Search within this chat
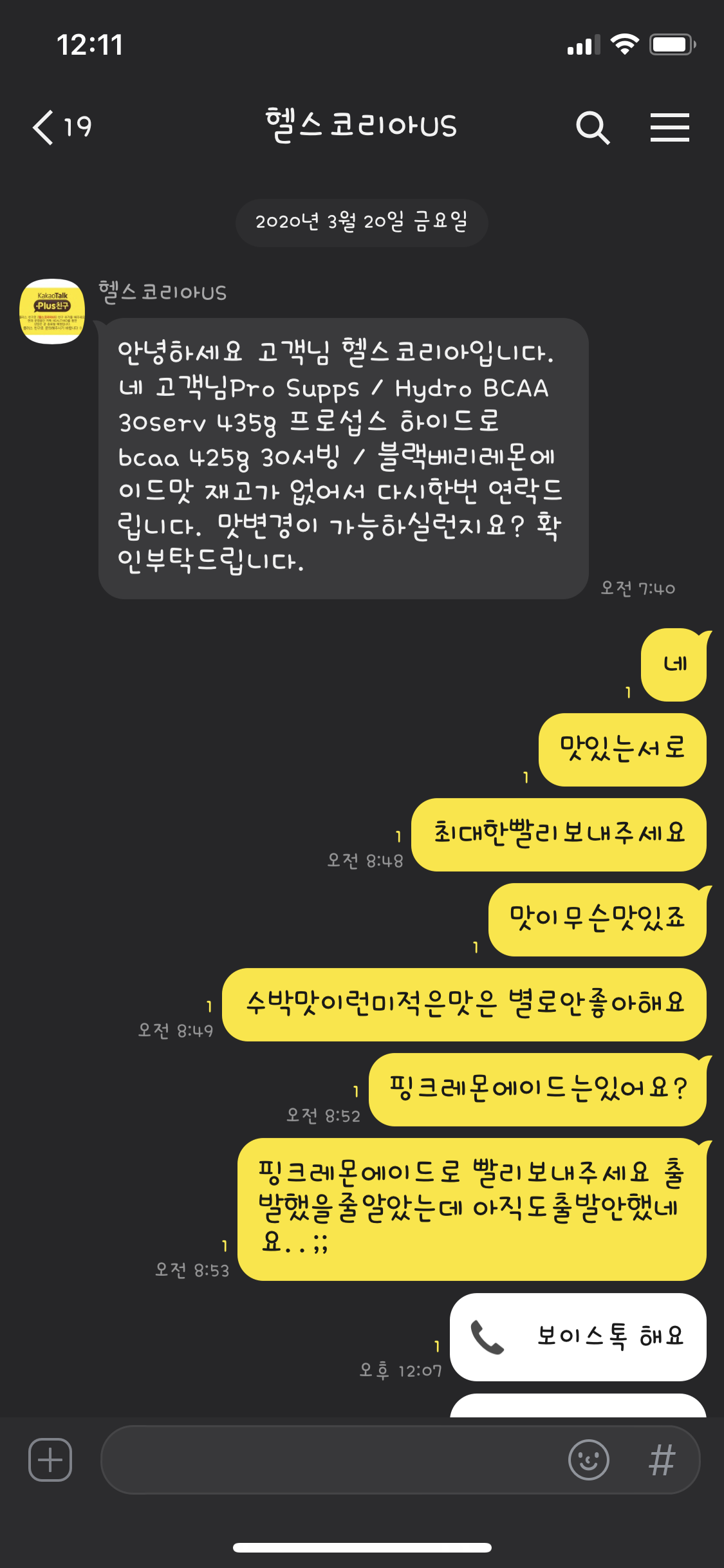Viewport: 724px width, 1568px height. point(592,127)
